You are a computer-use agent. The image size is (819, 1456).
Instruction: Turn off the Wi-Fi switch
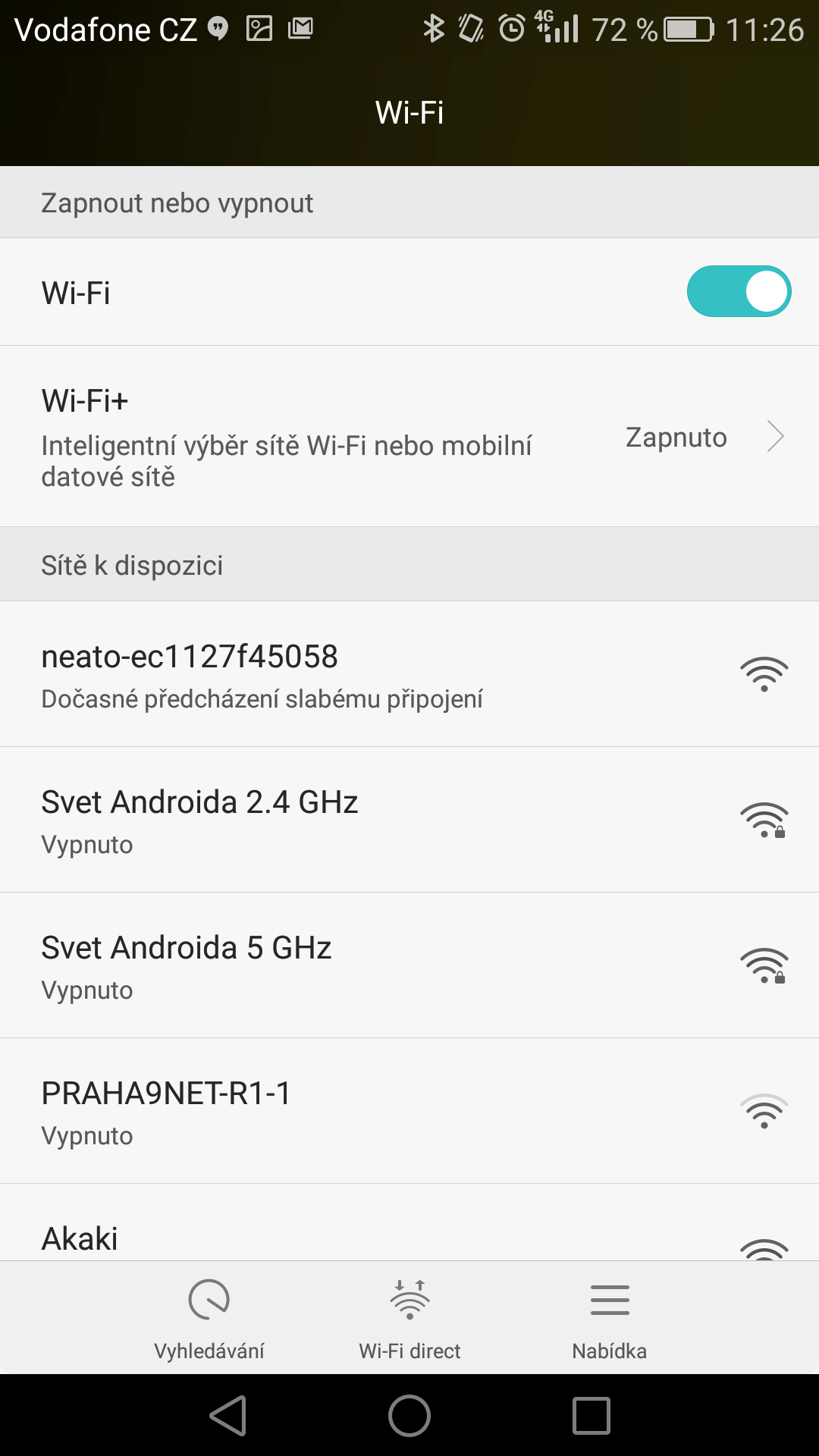(739, 291)
